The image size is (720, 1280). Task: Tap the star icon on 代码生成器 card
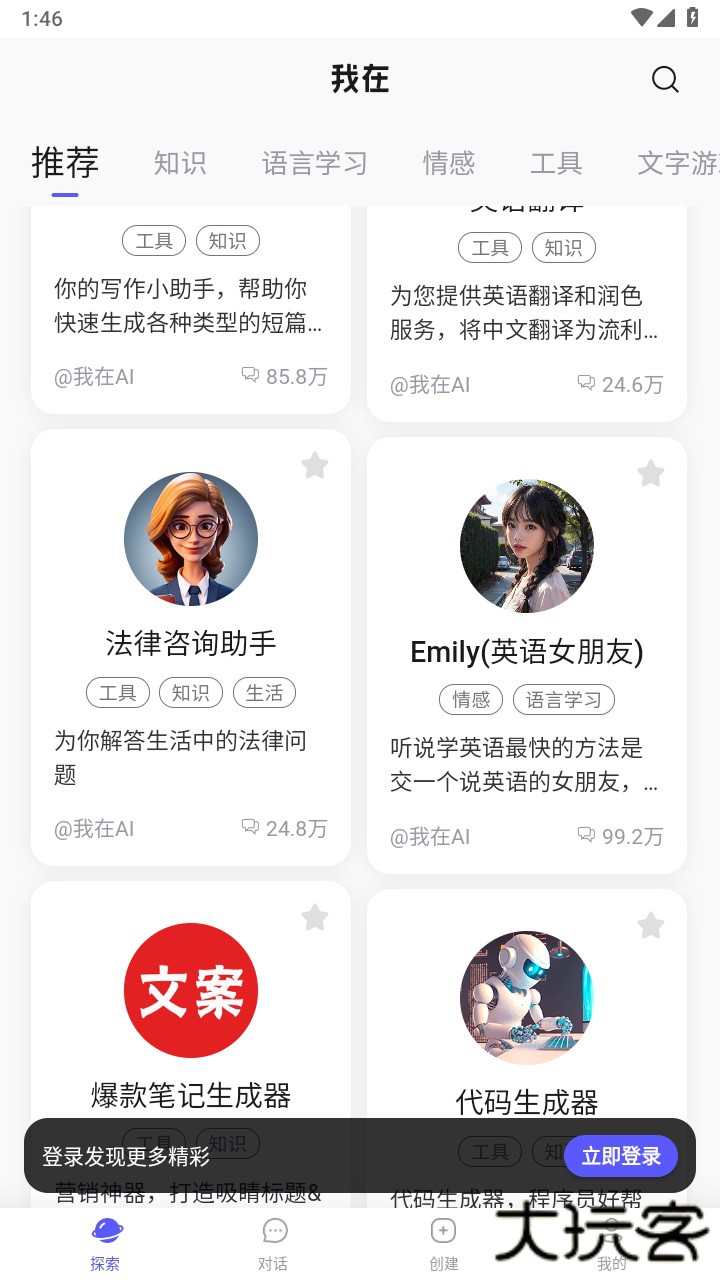651,925
